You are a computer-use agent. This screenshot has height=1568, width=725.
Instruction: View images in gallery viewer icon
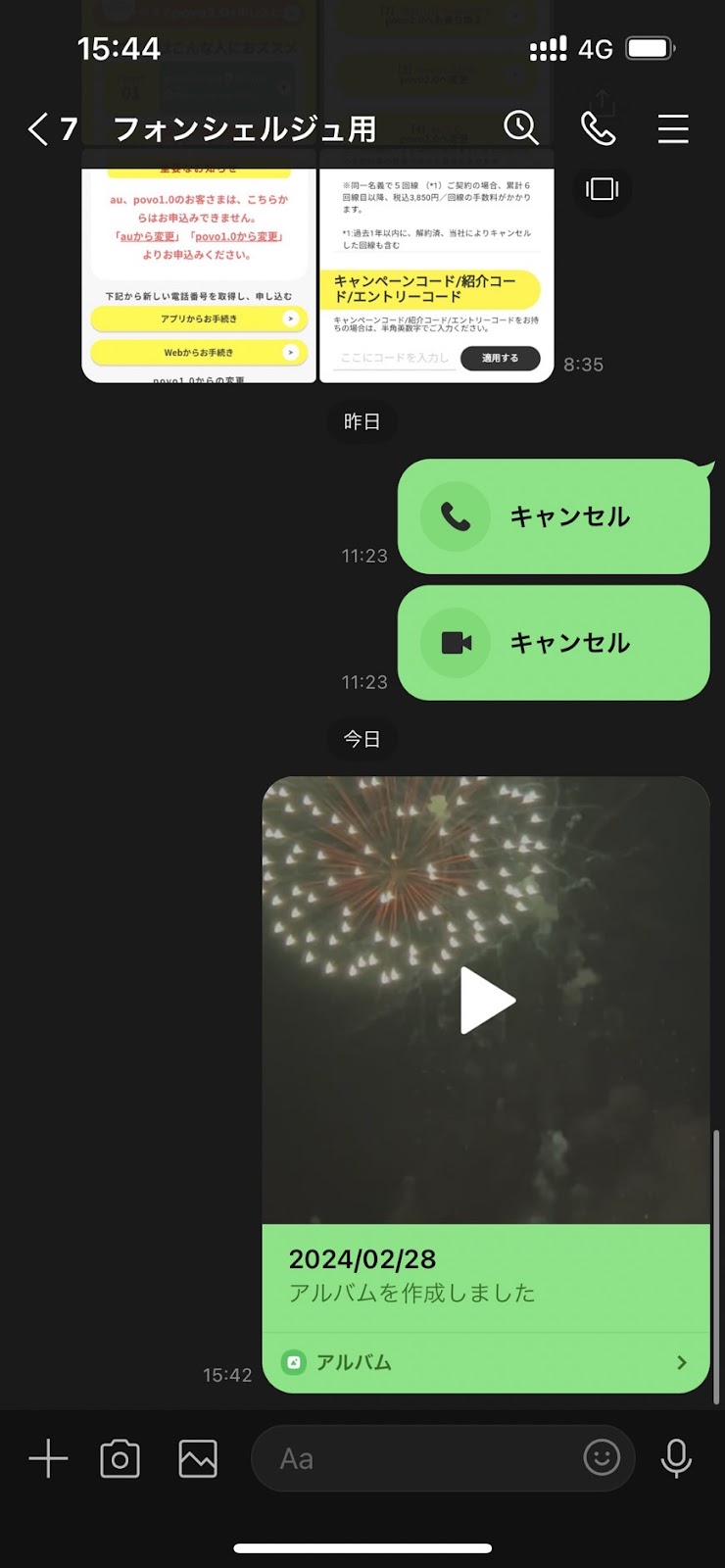pos(602,188)
